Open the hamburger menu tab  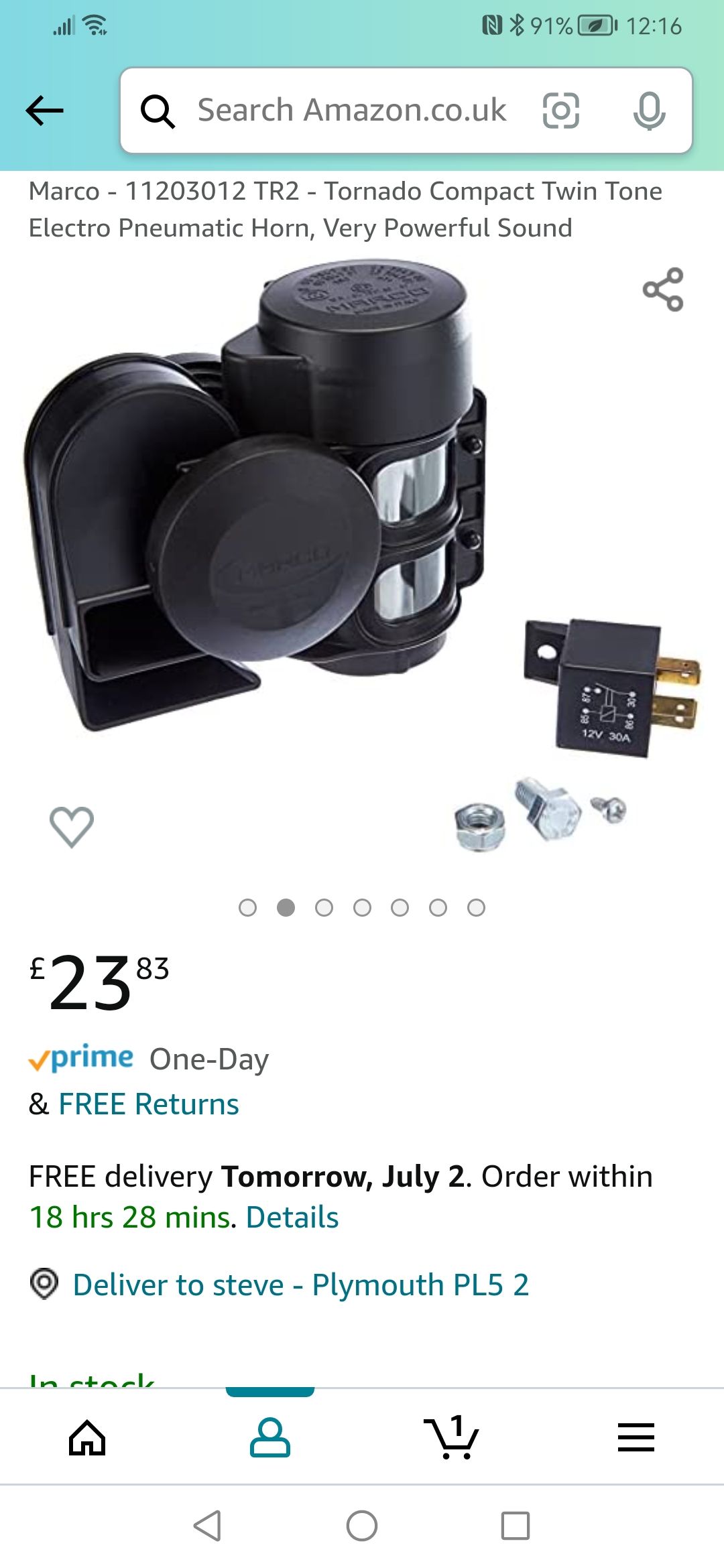[636, 1437]
